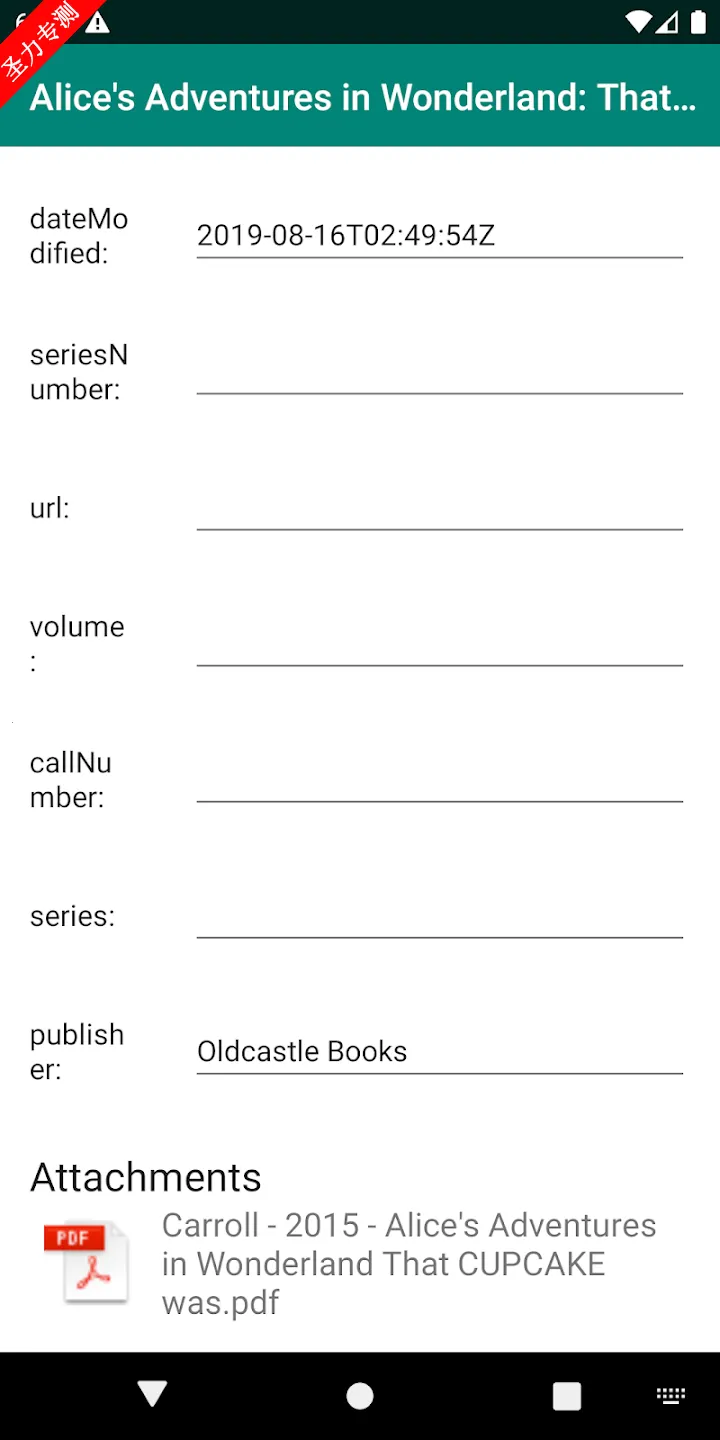Tap the seriesNumber text field
Screen dimensions: 720x1440
tap(439, 372)
